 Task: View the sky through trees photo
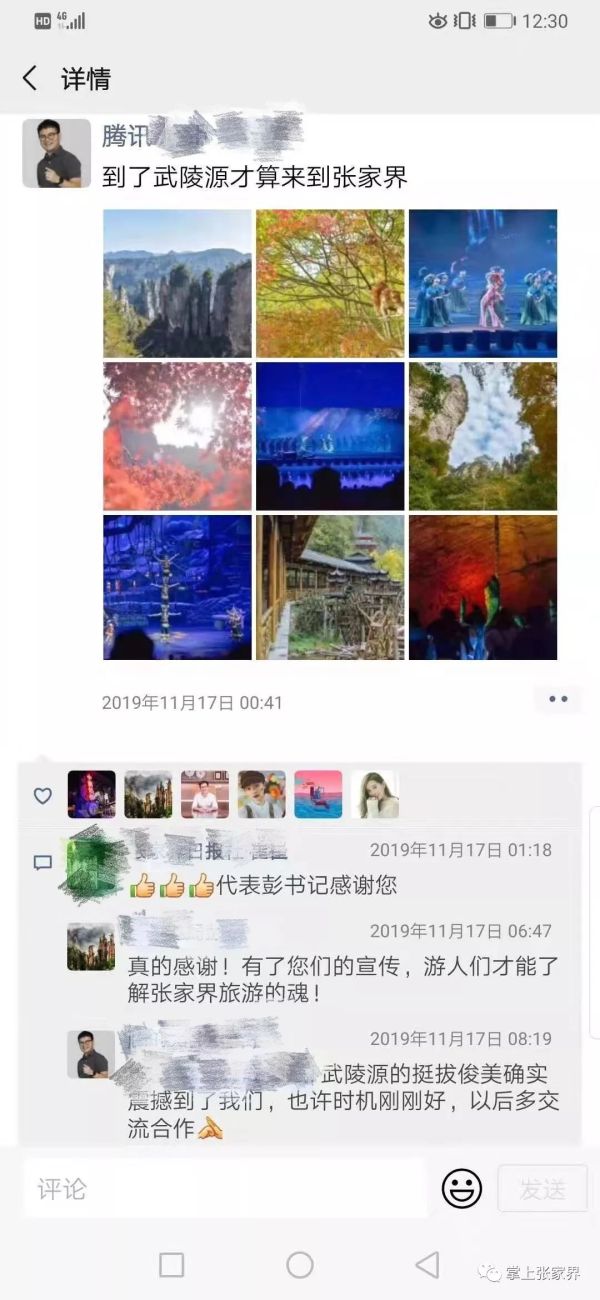483,436
